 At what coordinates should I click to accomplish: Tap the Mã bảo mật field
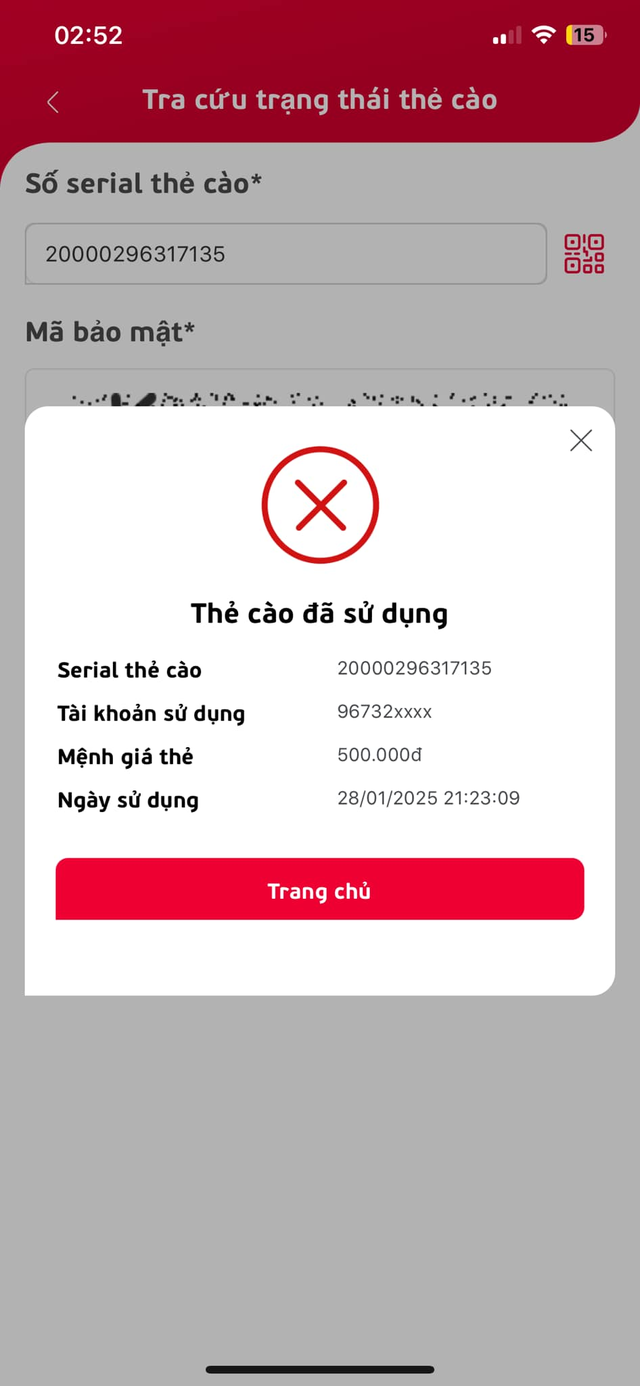coord(319,390)
